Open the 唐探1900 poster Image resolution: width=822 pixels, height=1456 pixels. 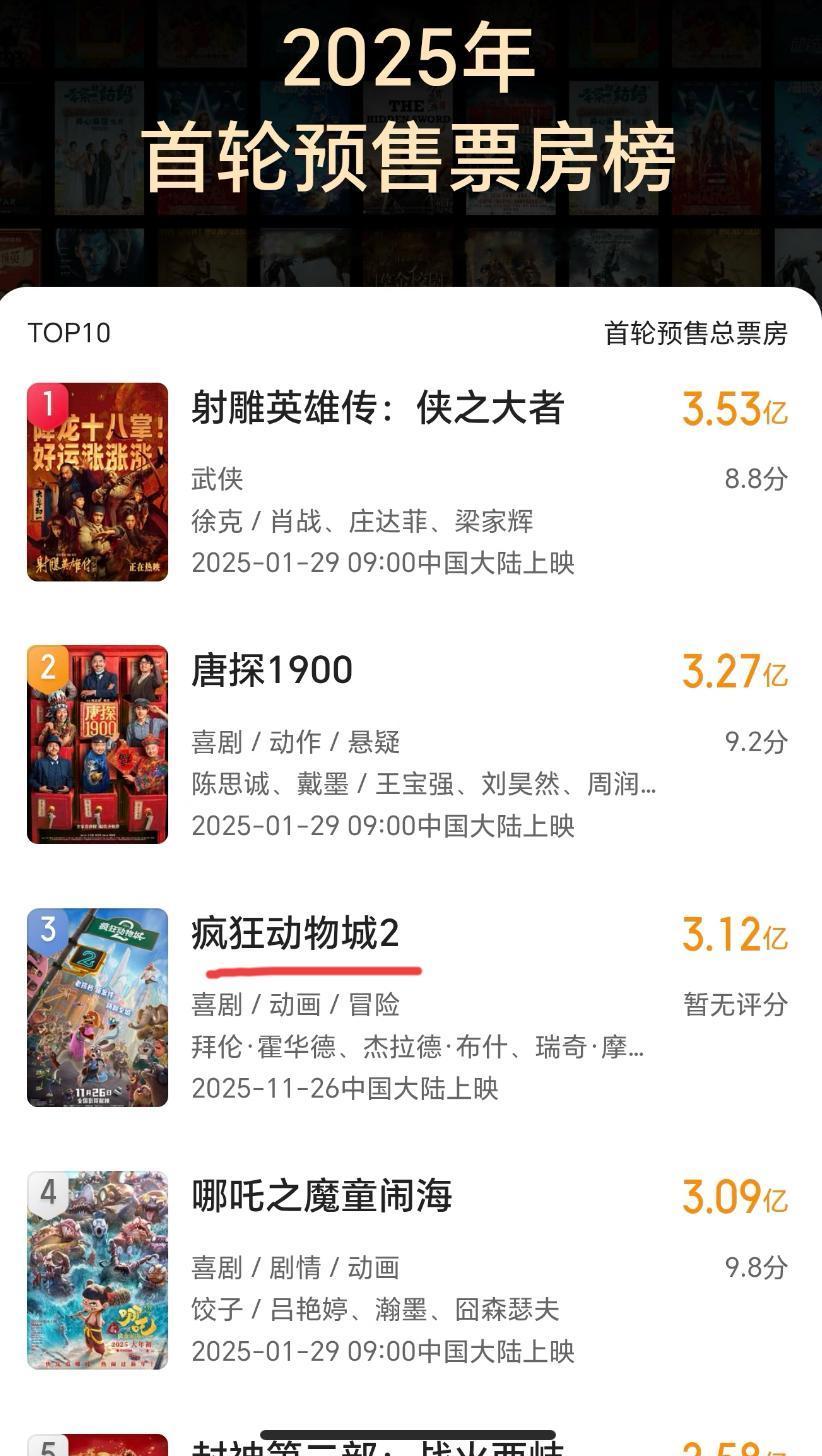click(96, 745)
